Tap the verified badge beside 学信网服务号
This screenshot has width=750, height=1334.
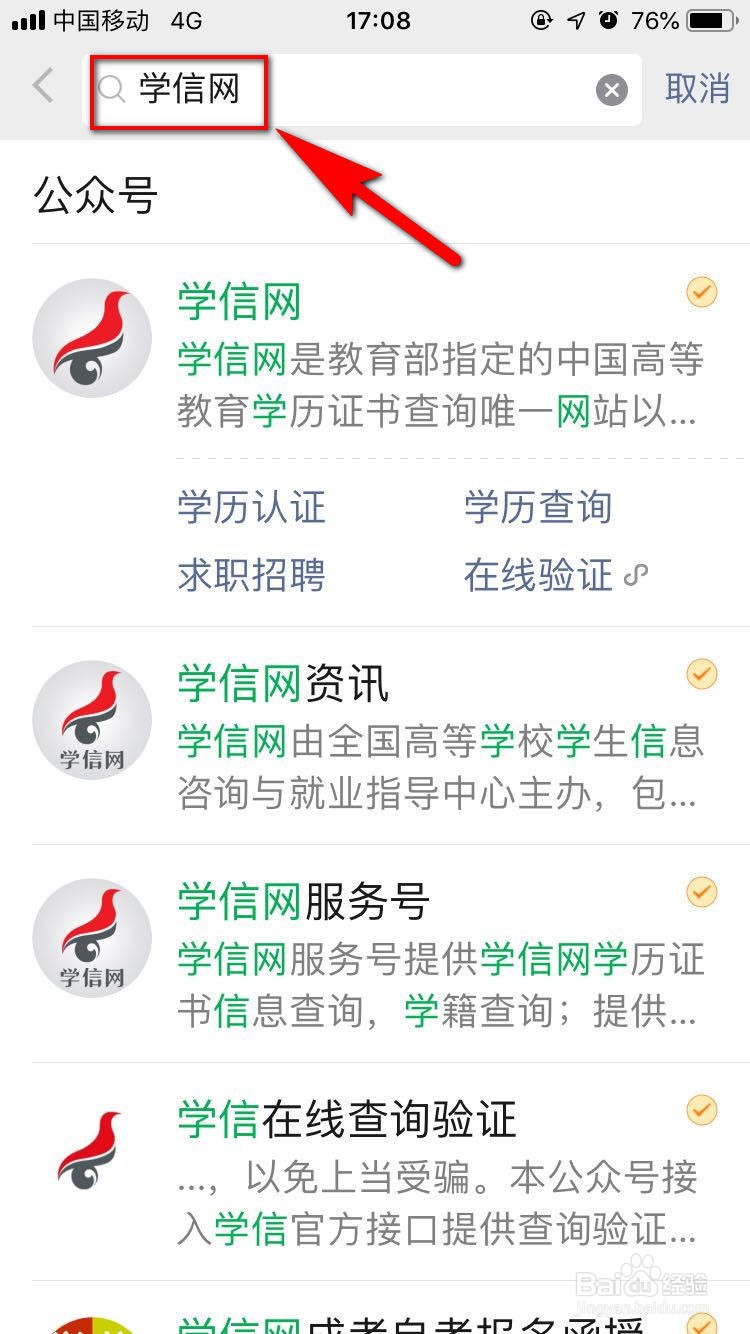pyautogui.click(x=701, y=892)
